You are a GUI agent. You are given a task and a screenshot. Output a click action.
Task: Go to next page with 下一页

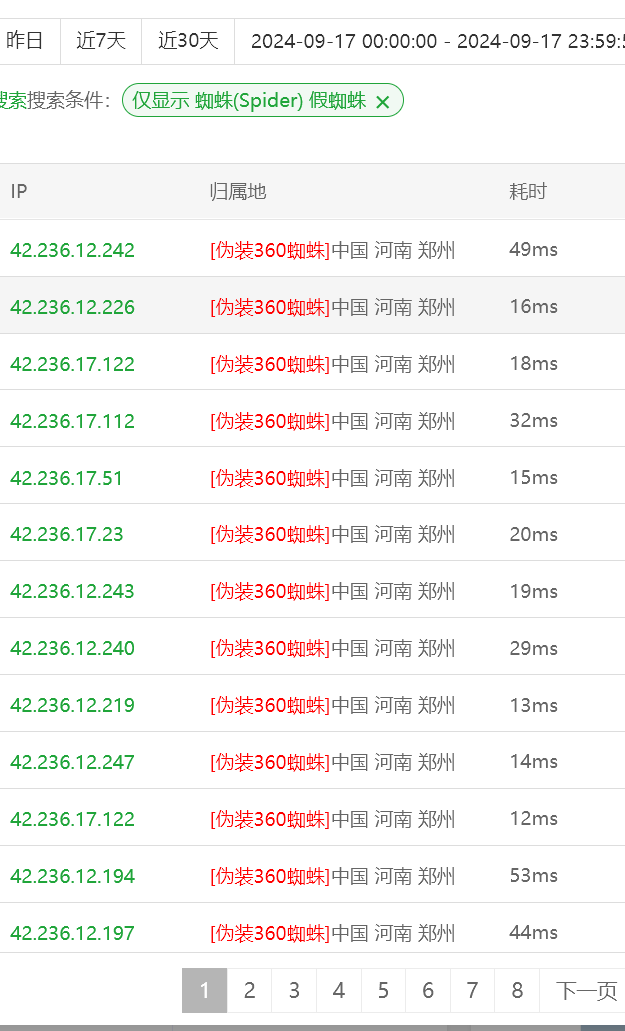tap(585, 991)
